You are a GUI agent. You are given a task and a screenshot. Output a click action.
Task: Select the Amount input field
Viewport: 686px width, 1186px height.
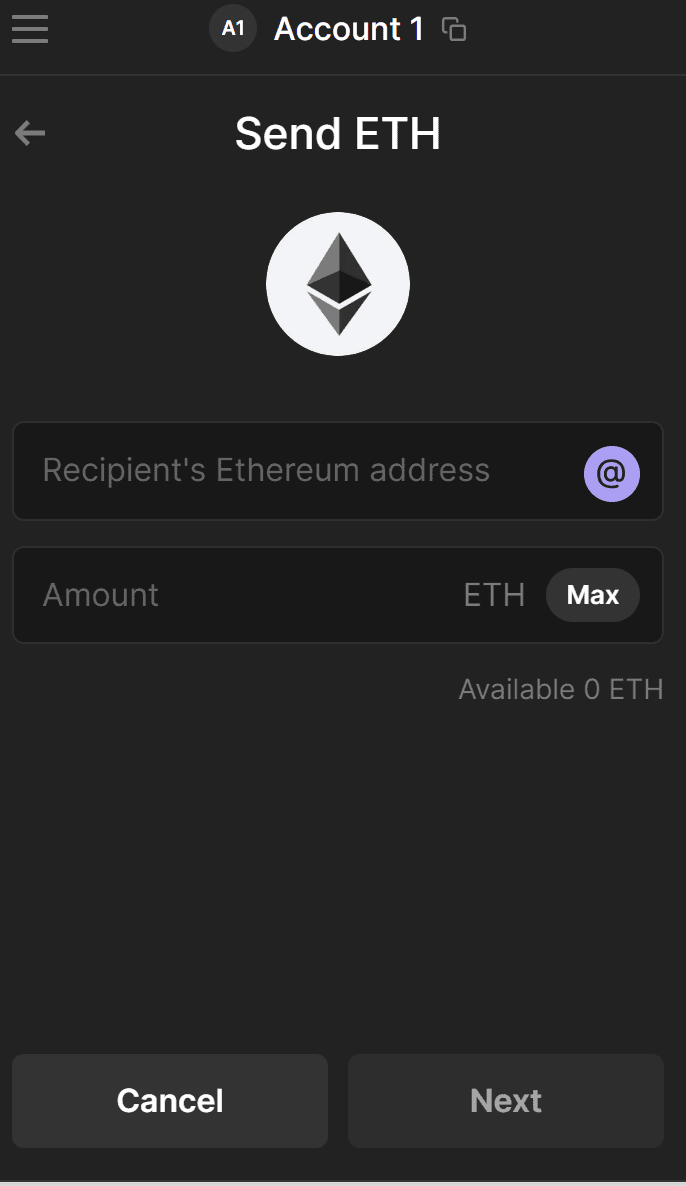pos(240,595)
